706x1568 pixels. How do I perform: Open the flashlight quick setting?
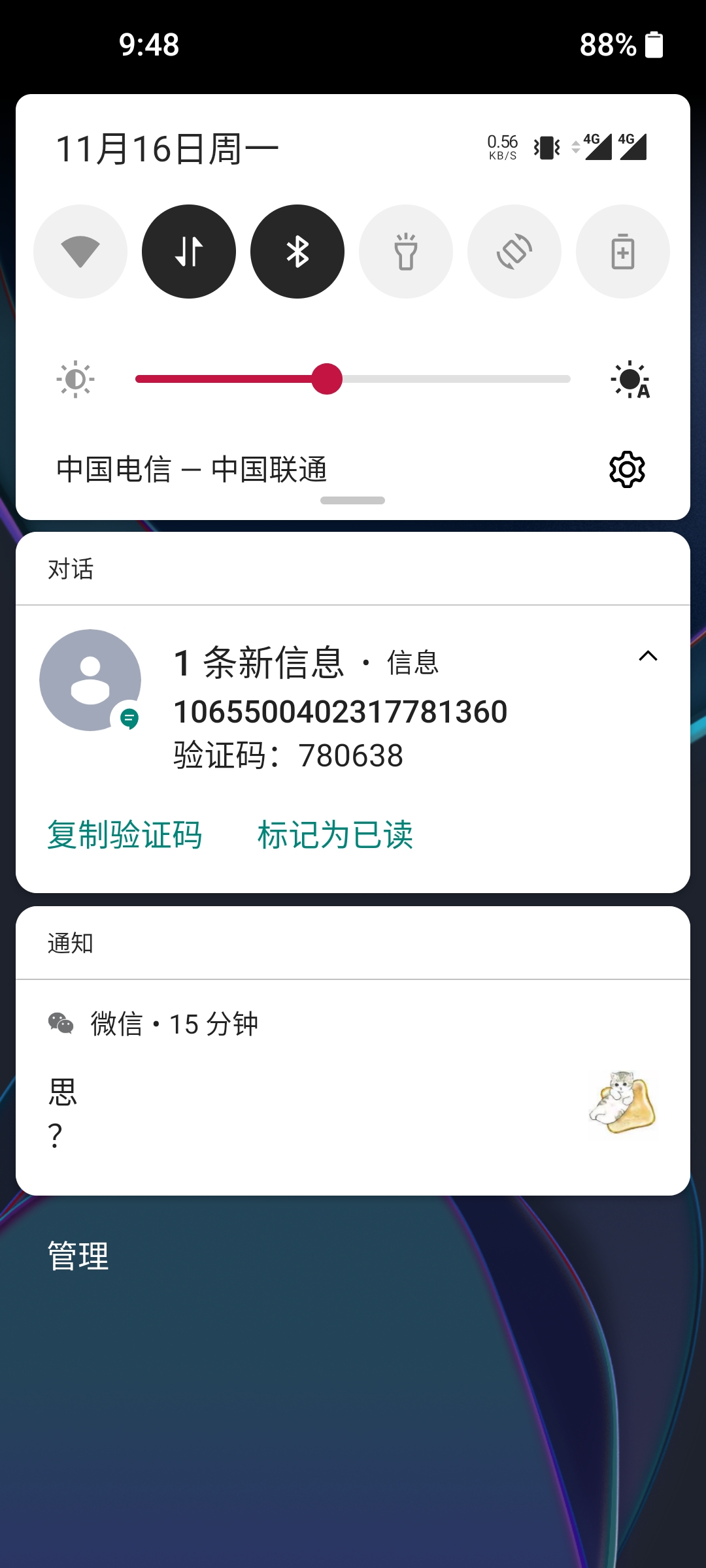tap(405, 252)
